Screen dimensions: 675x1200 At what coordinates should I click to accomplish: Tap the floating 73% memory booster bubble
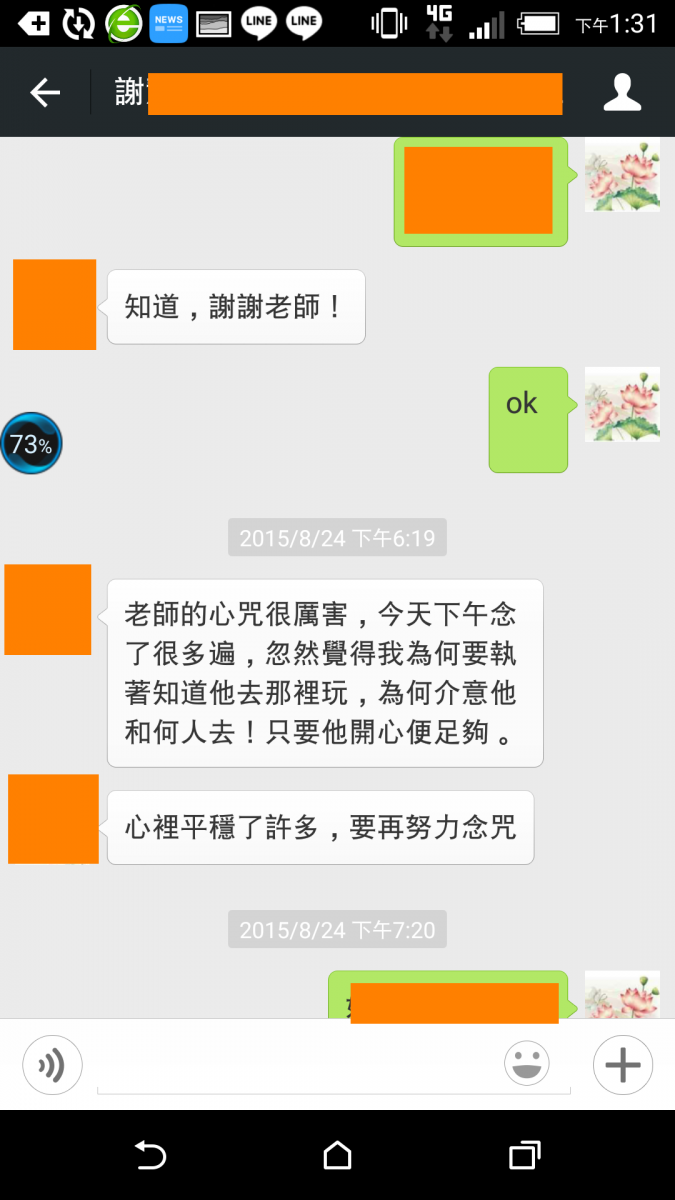point(31,444)
